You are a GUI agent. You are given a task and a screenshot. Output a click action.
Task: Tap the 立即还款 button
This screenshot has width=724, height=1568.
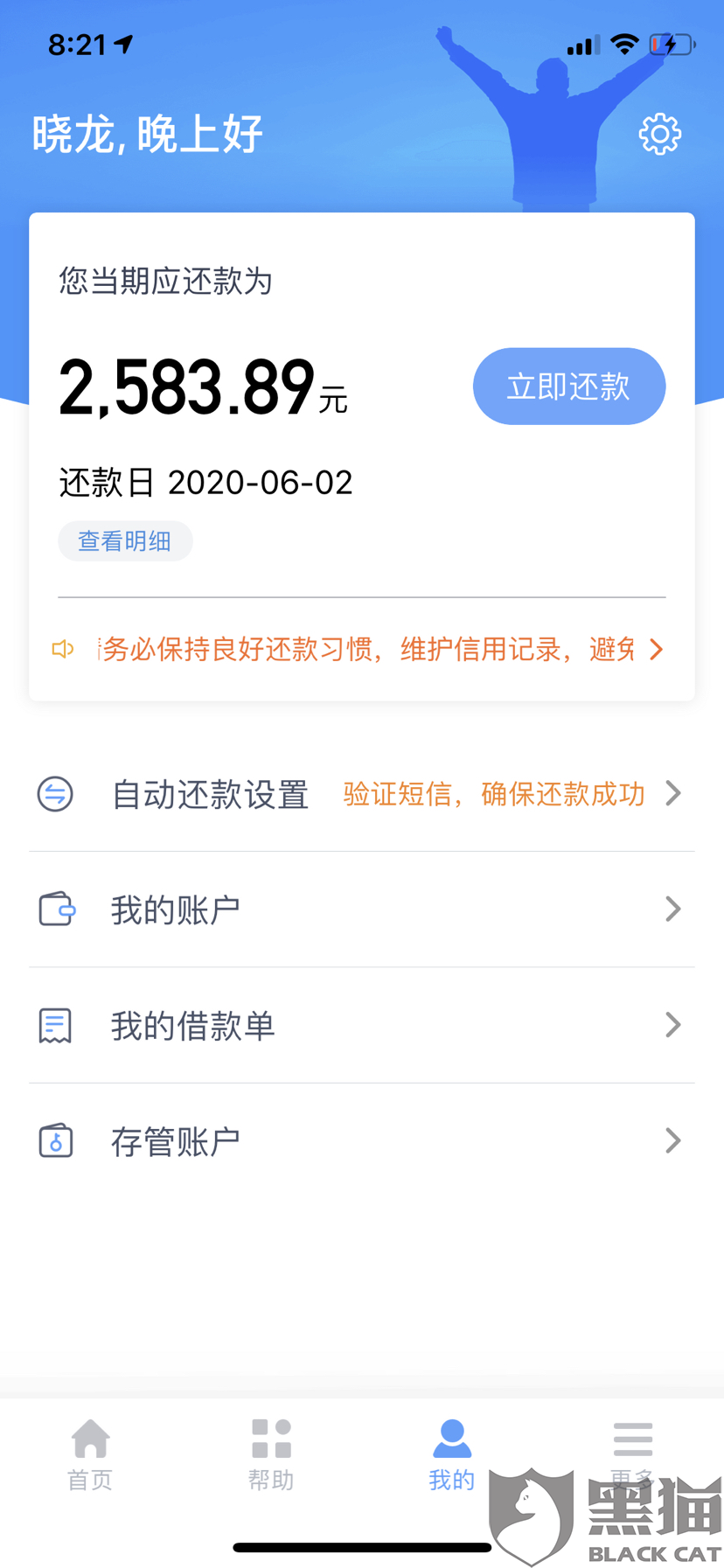568,387
